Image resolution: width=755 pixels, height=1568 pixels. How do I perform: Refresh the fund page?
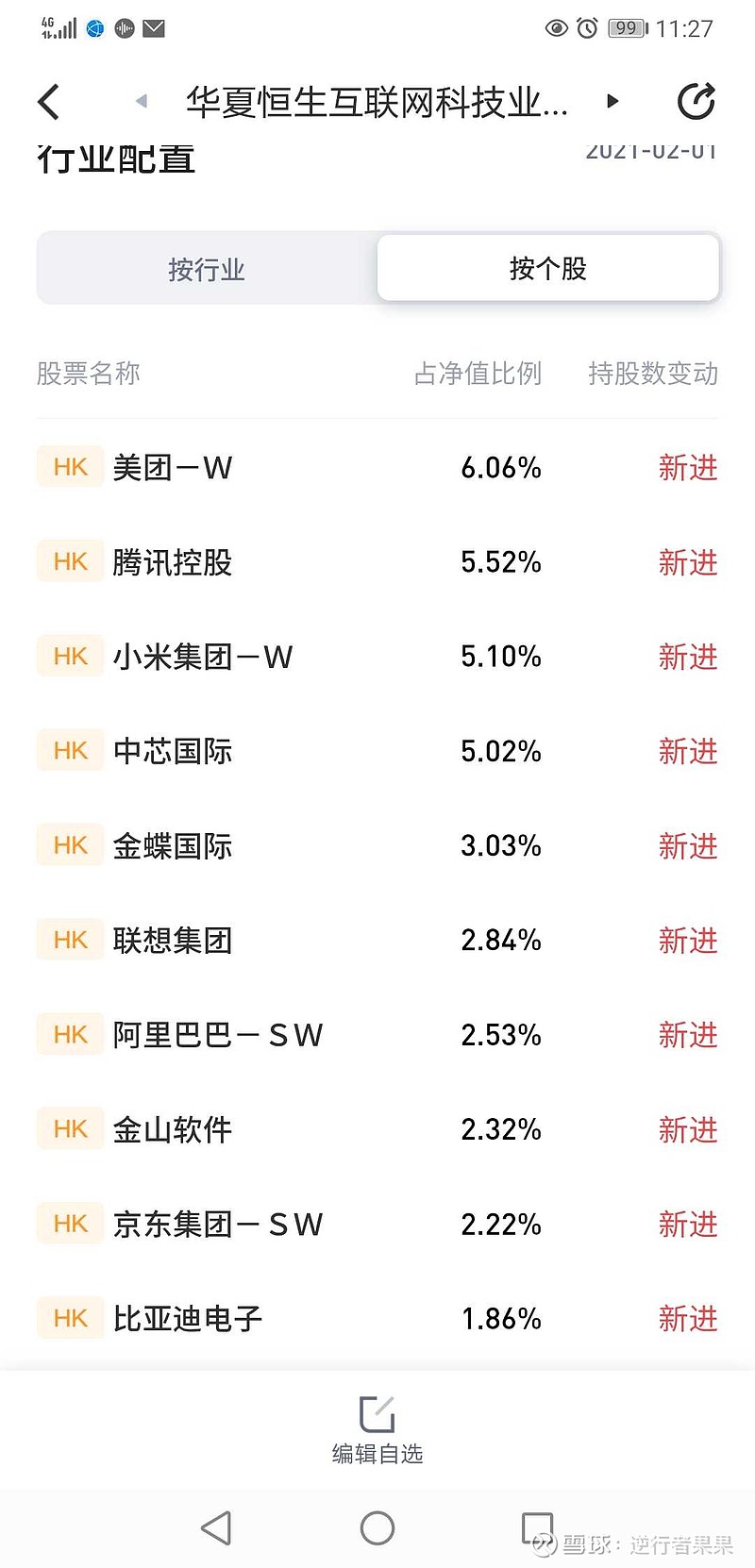[696, 101]
